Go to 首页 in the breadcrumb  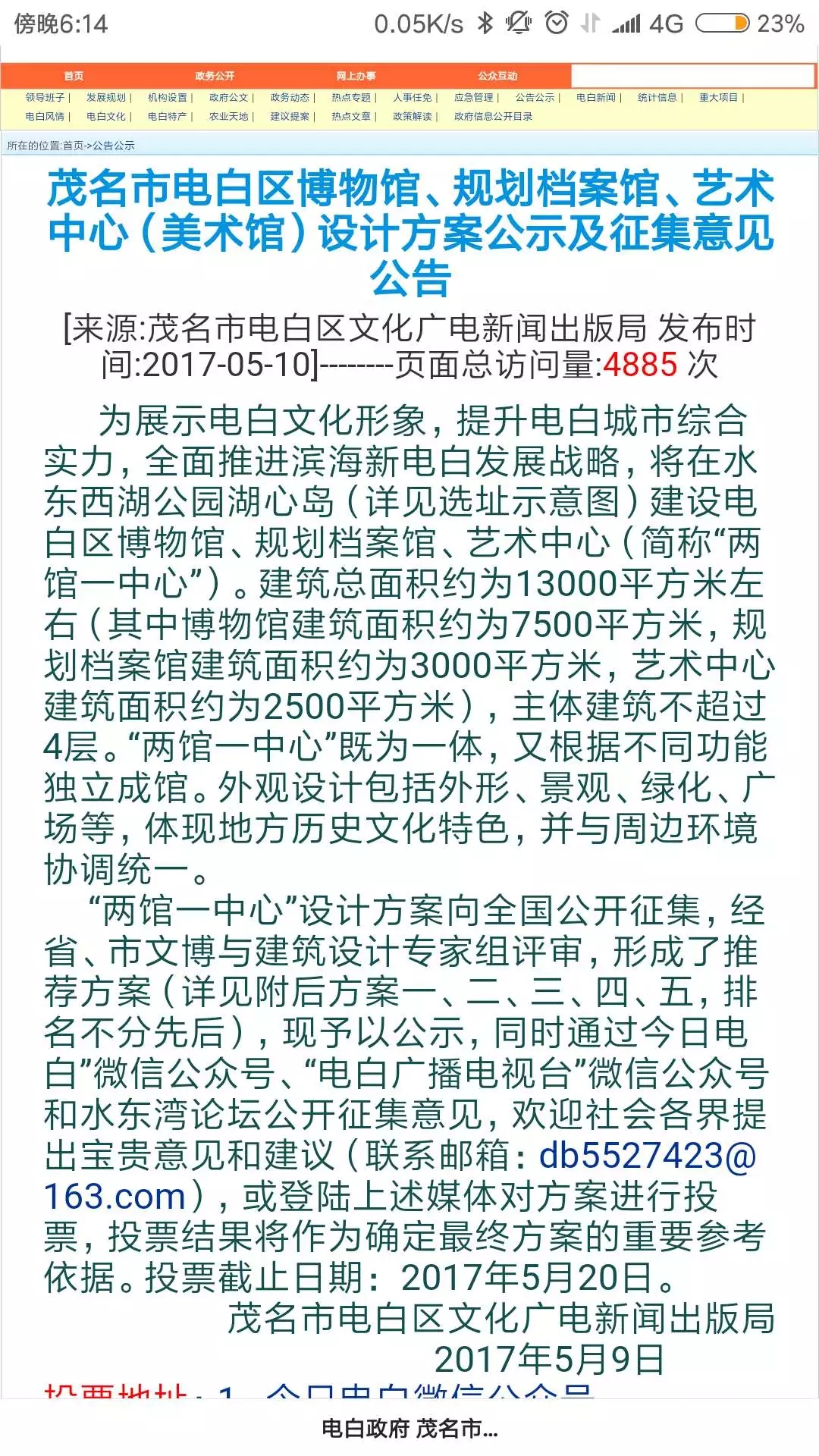73,146
